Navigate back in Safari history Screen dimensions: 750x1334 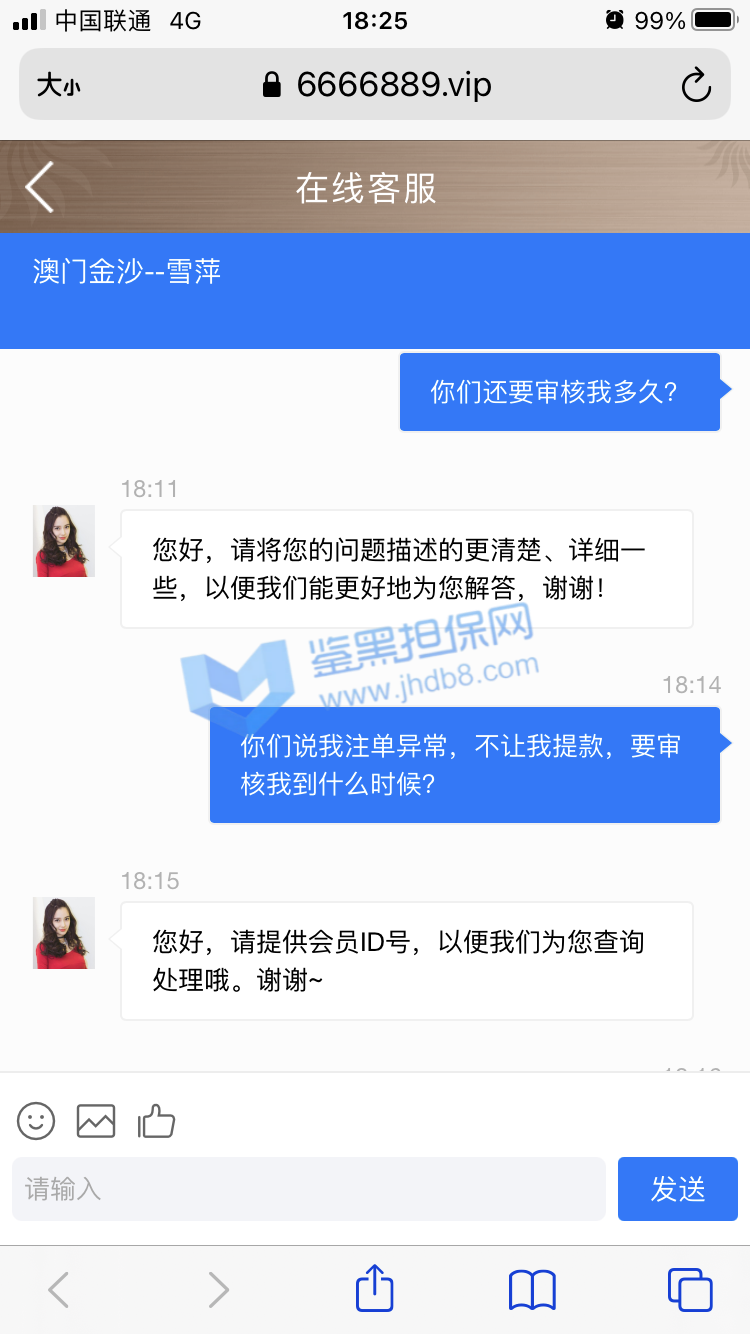click(59, 1289)
